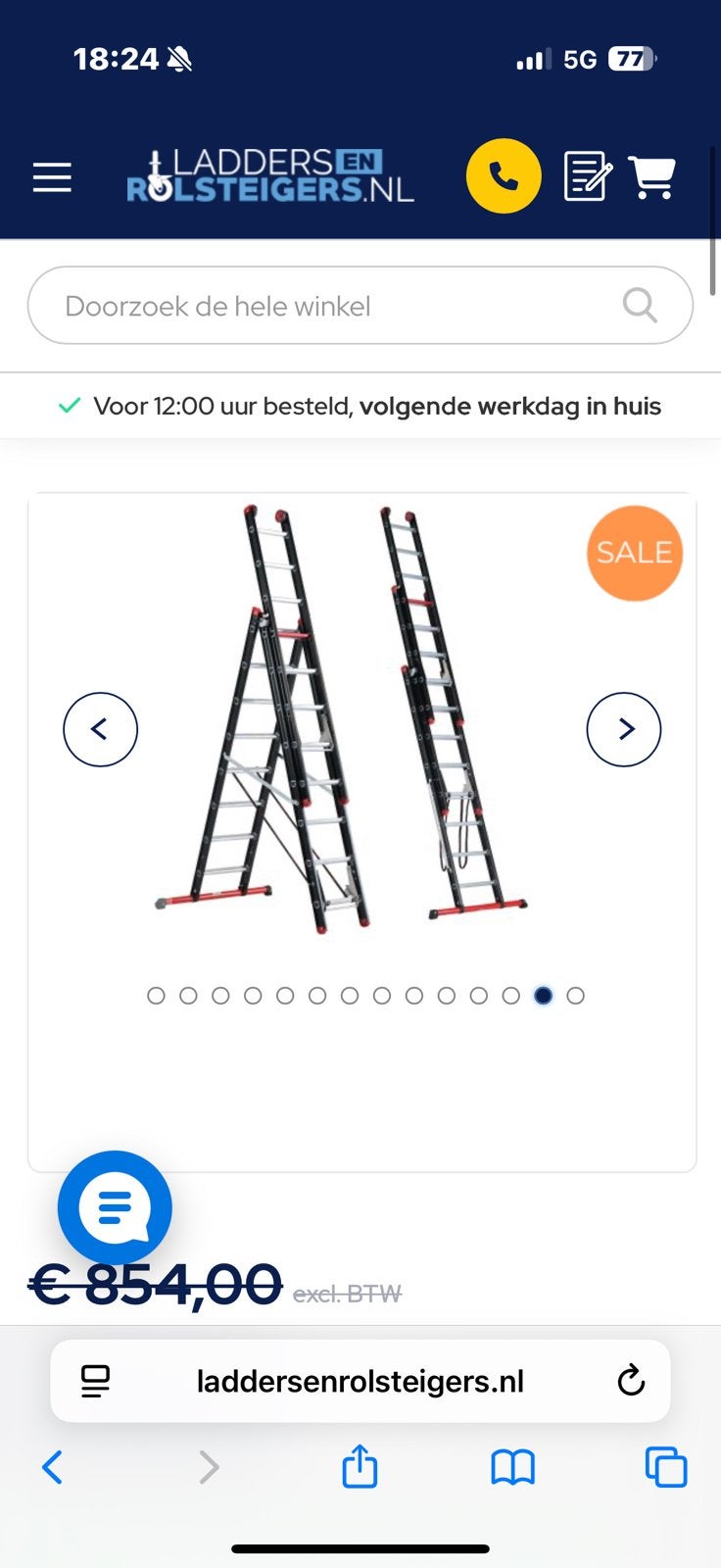Open the quote list icon
This screenshot has width=721, height=1568.
pyautogui.click(x=588, y=176)
